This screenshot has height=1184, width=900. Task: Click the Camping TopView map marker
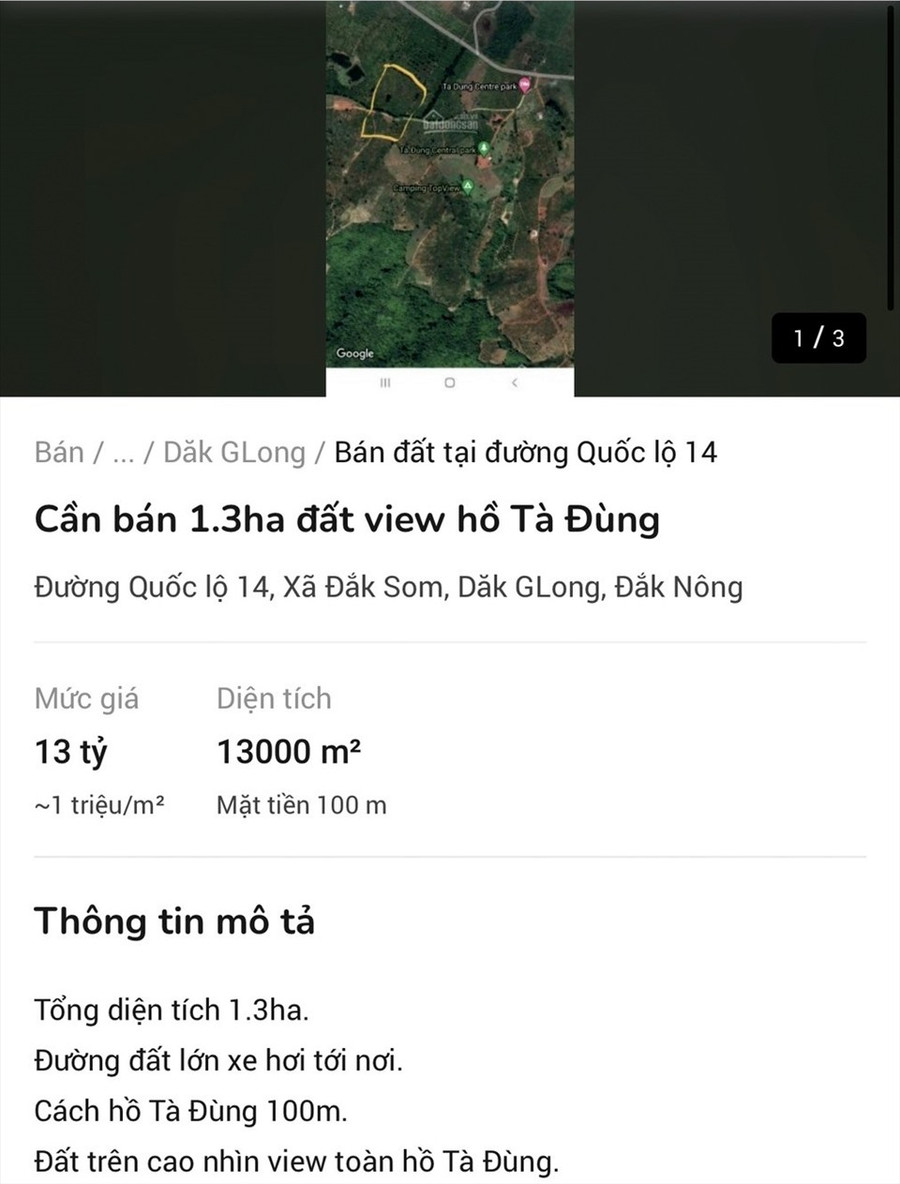click(x=467, y=186)
